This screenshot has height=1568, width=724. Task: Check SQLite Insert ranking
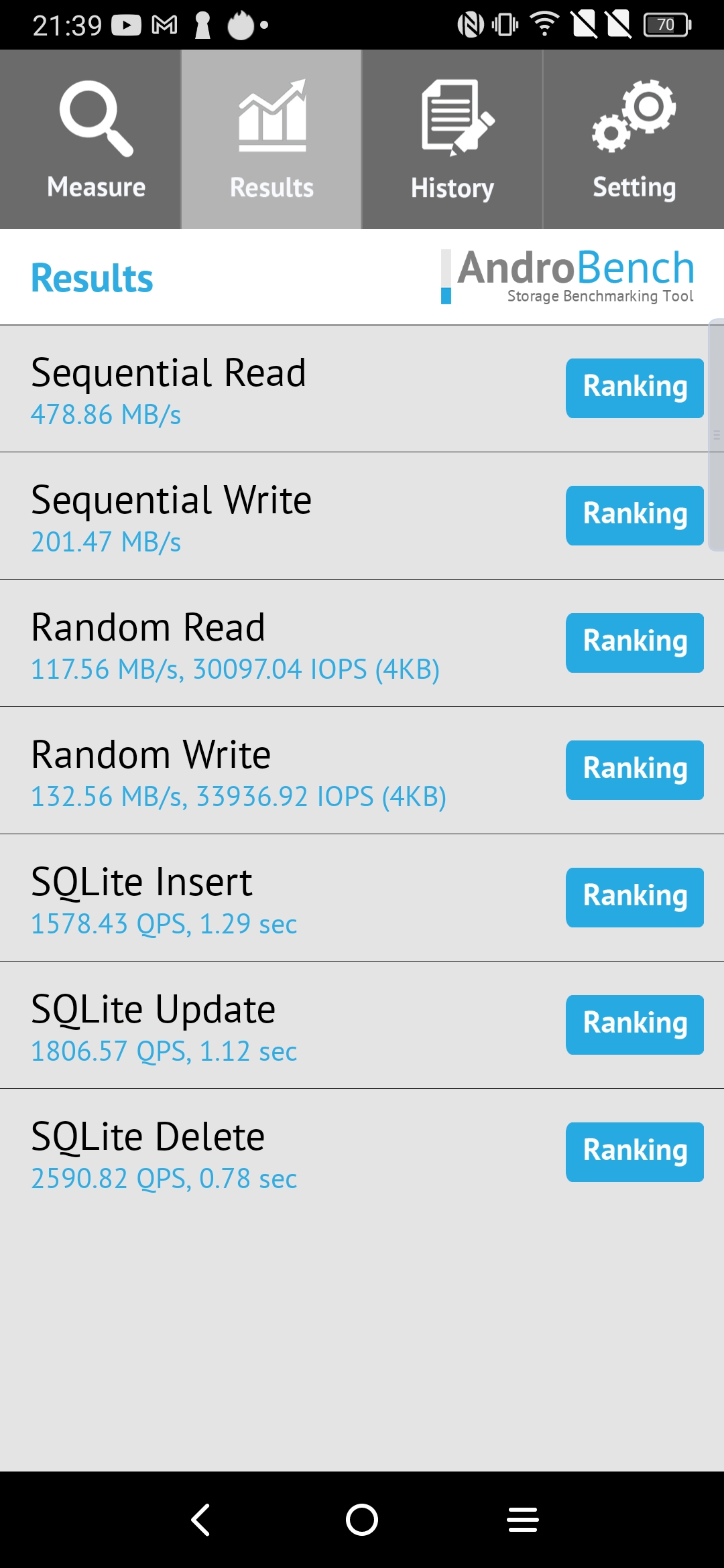tap(634, 897)
